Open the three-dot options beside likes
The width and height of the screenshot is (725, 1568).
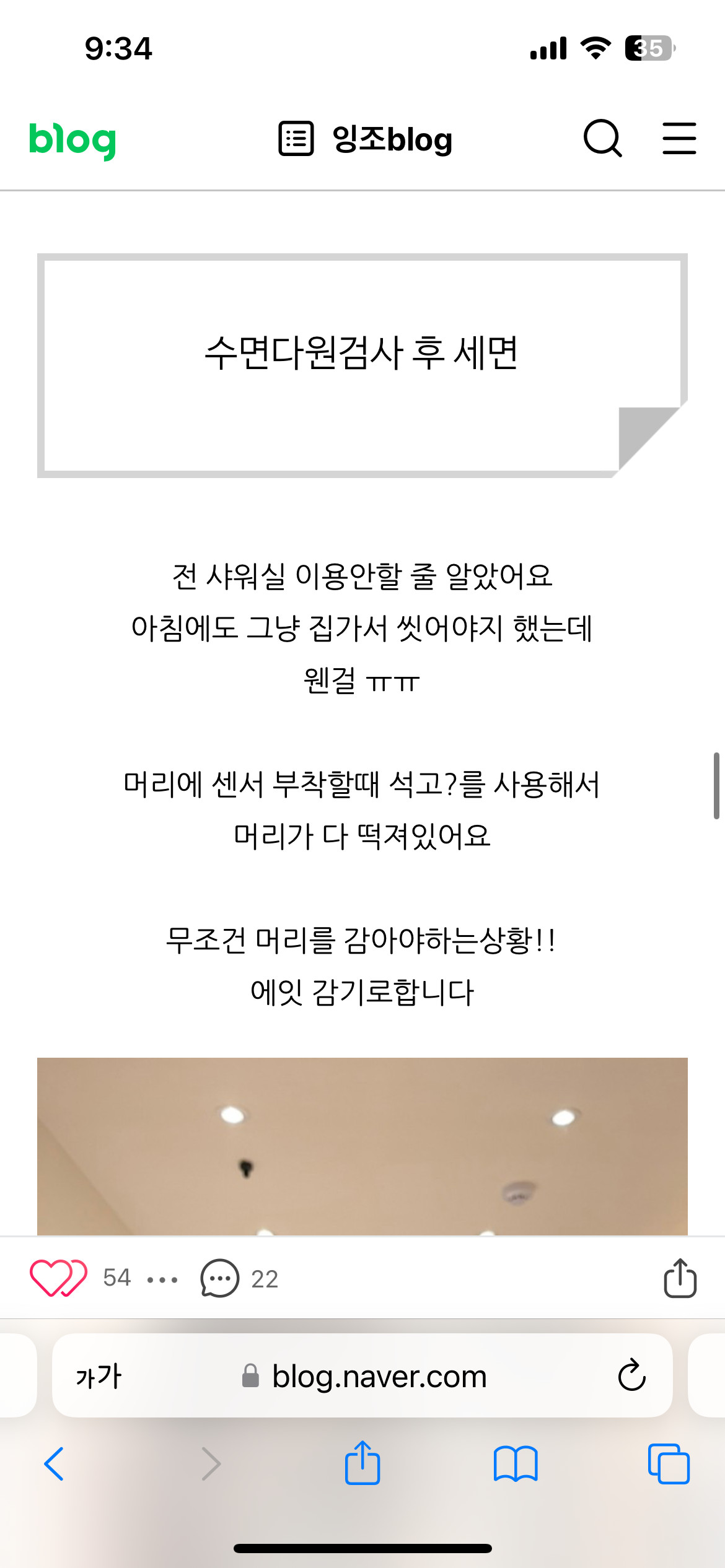click(x=162, y=1279)
